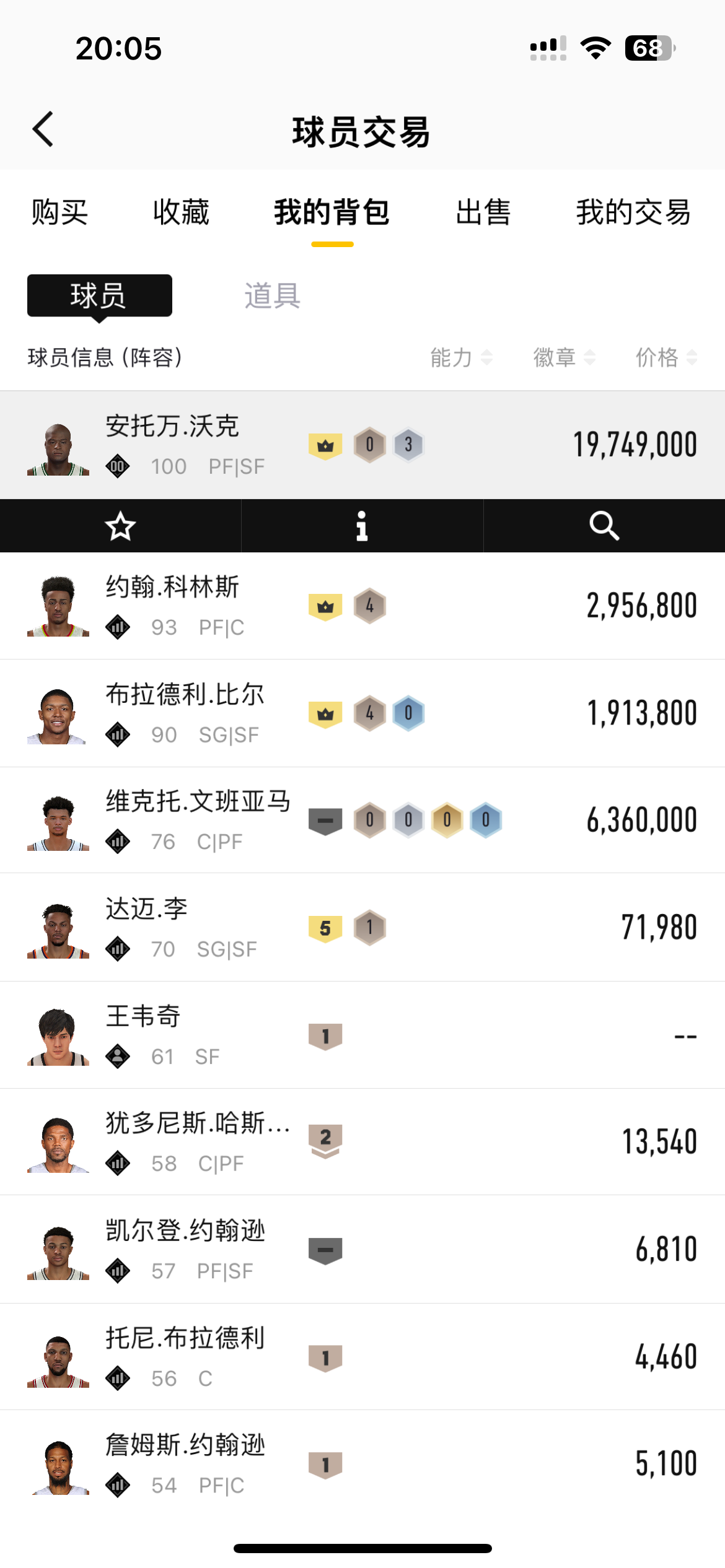
Task: Go back from 球员交易 page
Action: [x=43, y=129]
